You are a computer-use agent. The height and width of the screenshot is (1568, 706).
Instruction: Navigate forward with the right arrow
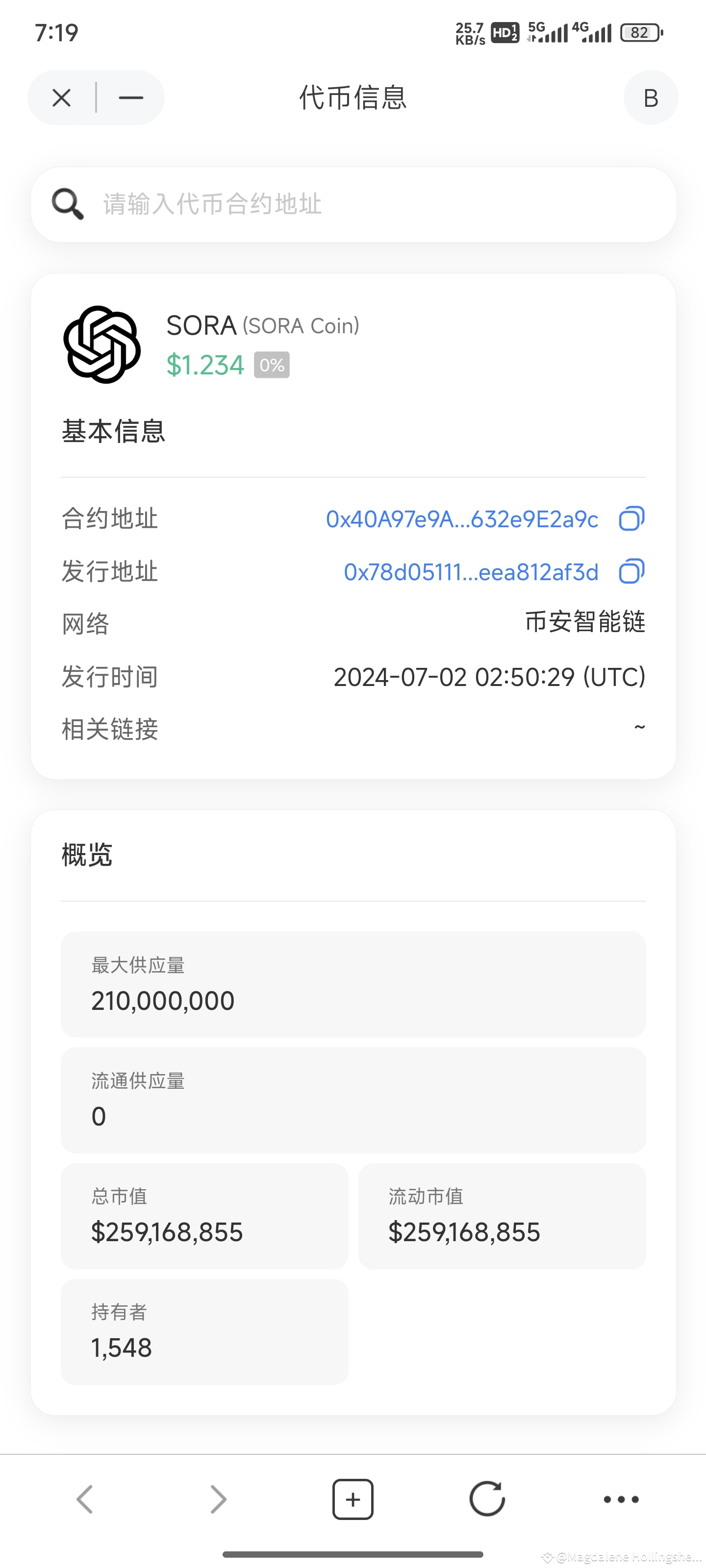tap(218, 1498)
